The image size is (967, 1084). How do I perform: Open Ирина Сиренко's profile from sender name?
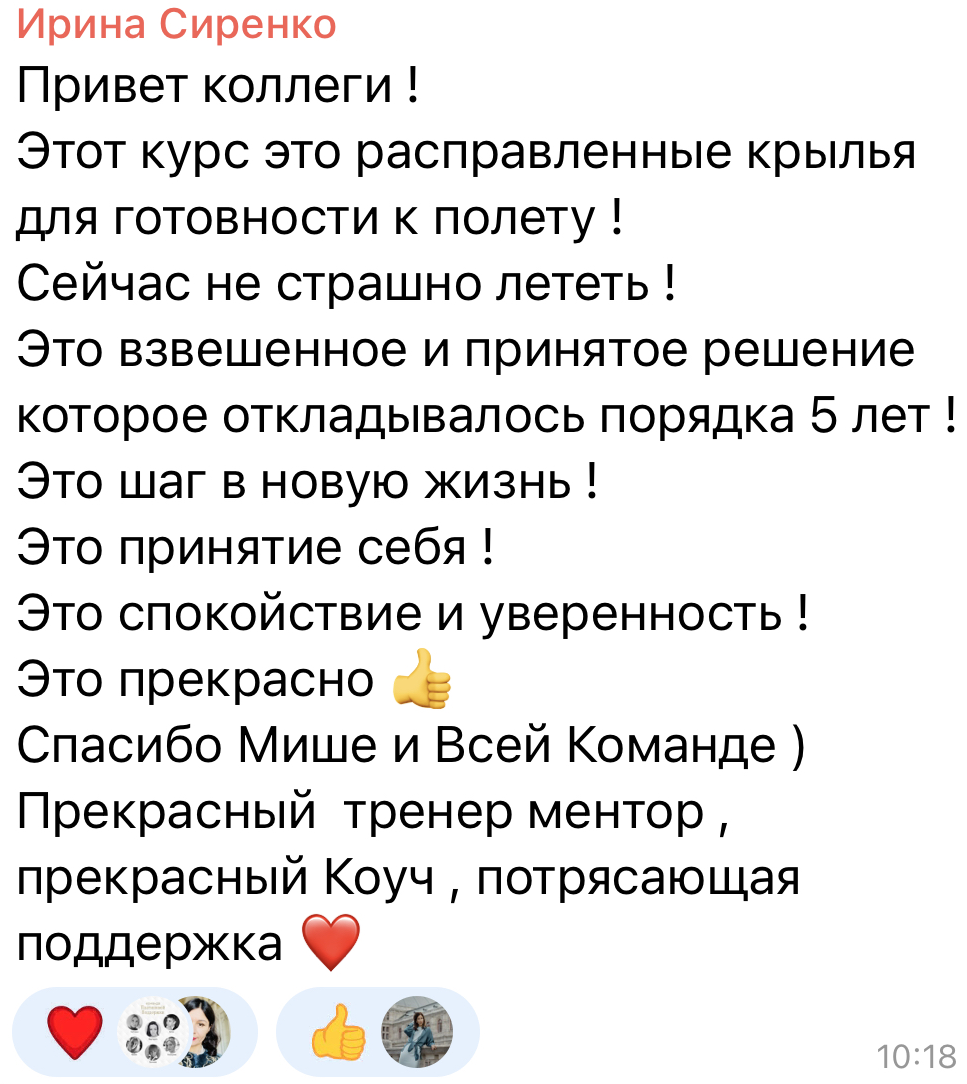177,24
